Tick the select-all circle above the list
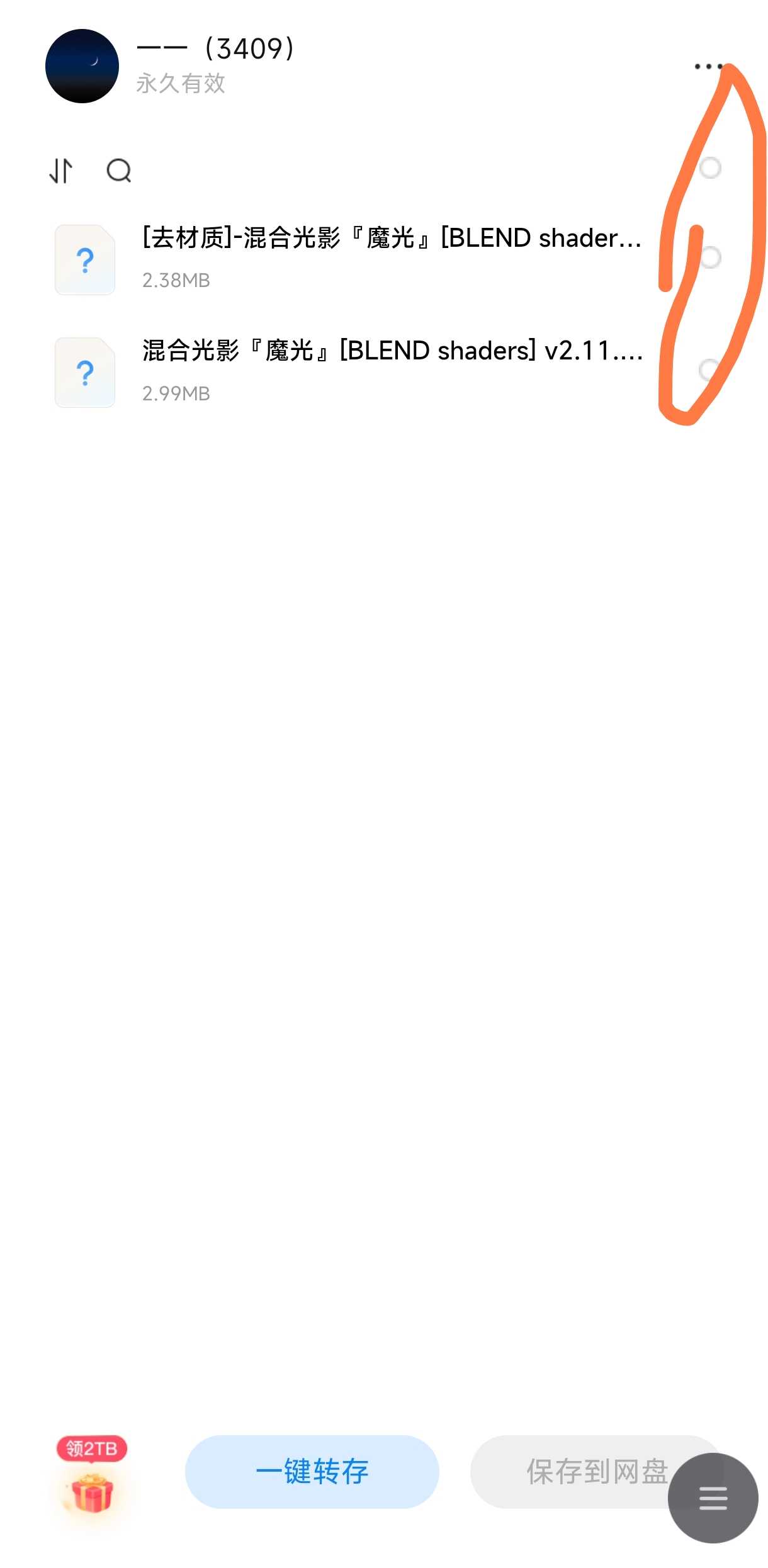This screenshot has height=1568, width=768. pyautogui.click(x=710, y=167)
